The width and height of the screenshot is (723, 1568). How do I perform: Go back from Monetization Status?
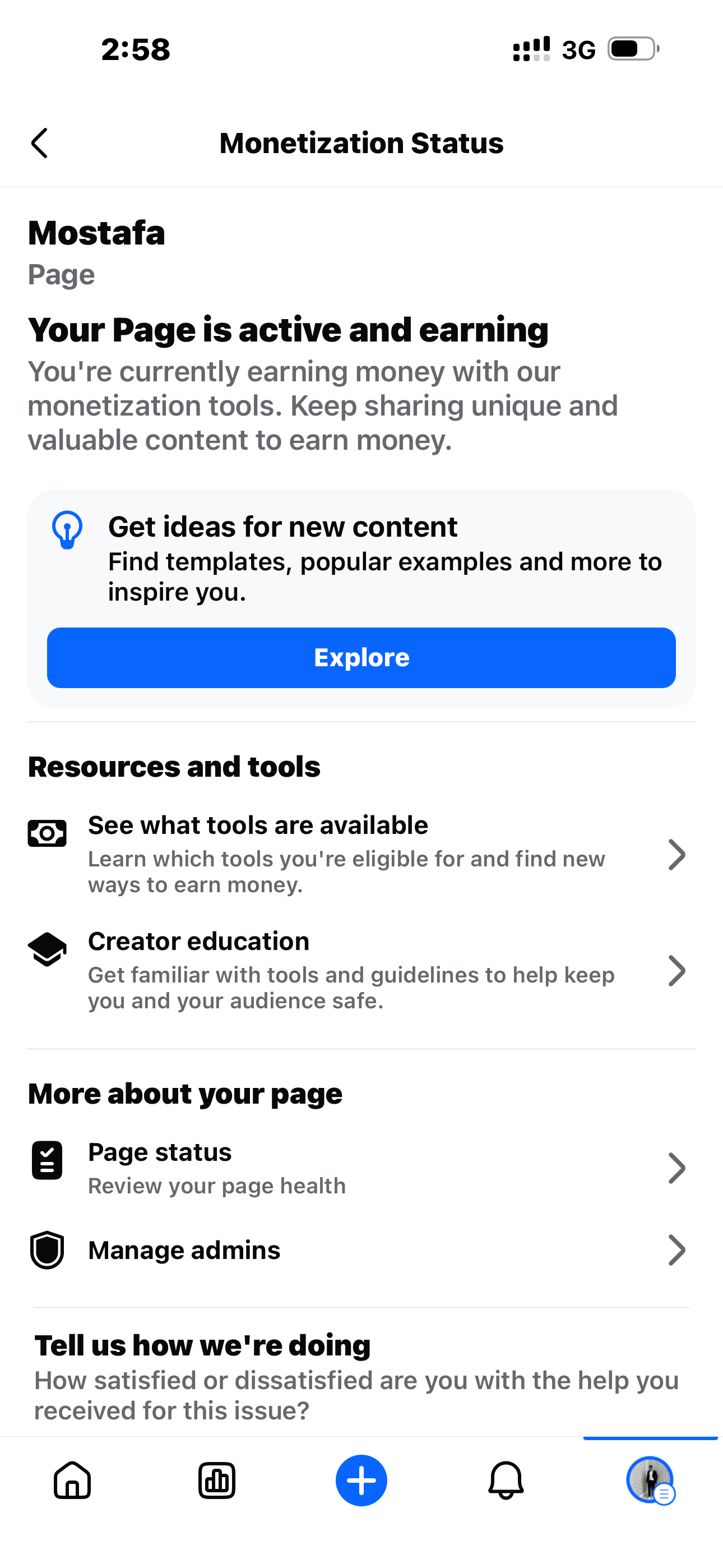point(40,144)
